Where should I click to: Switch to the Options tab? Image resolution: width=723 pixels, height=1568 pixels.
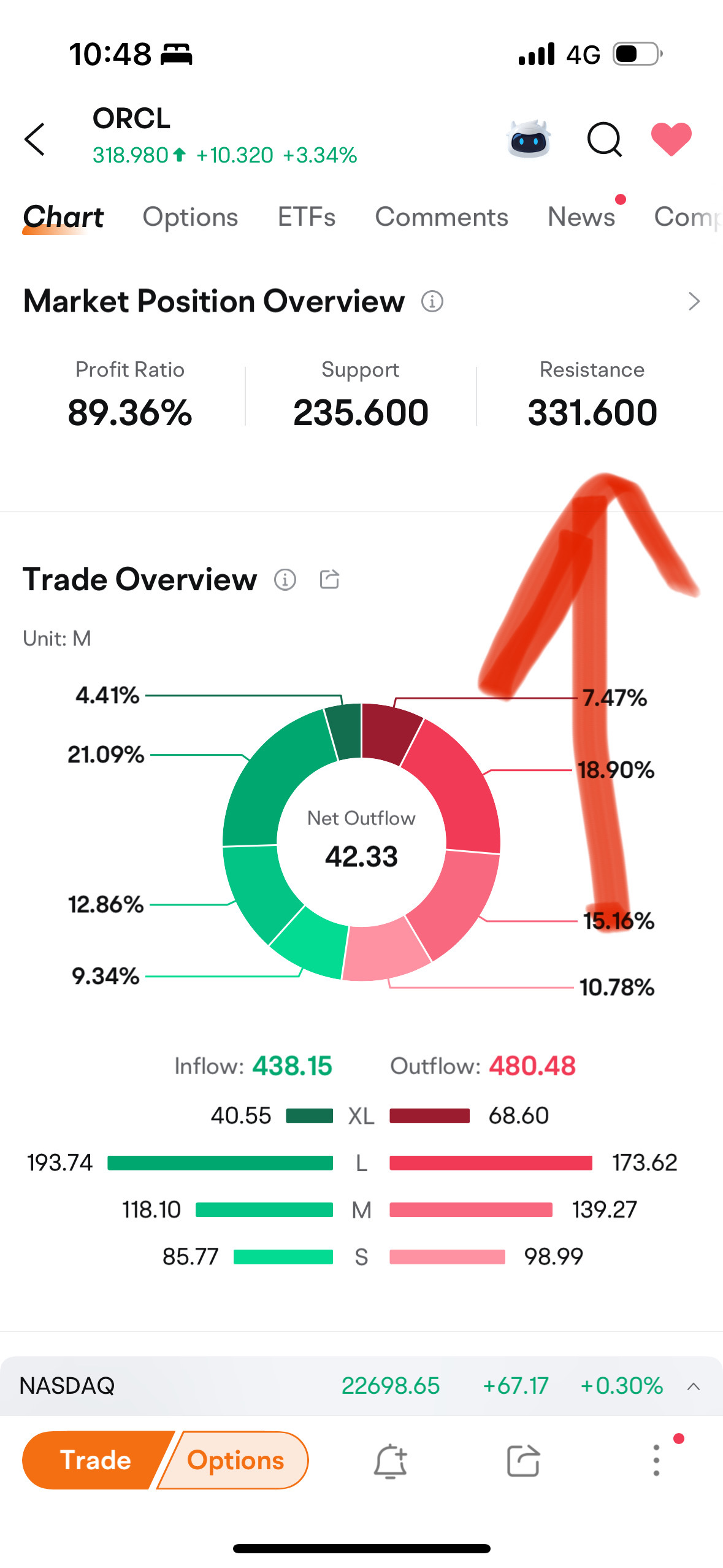coord(190,217)
